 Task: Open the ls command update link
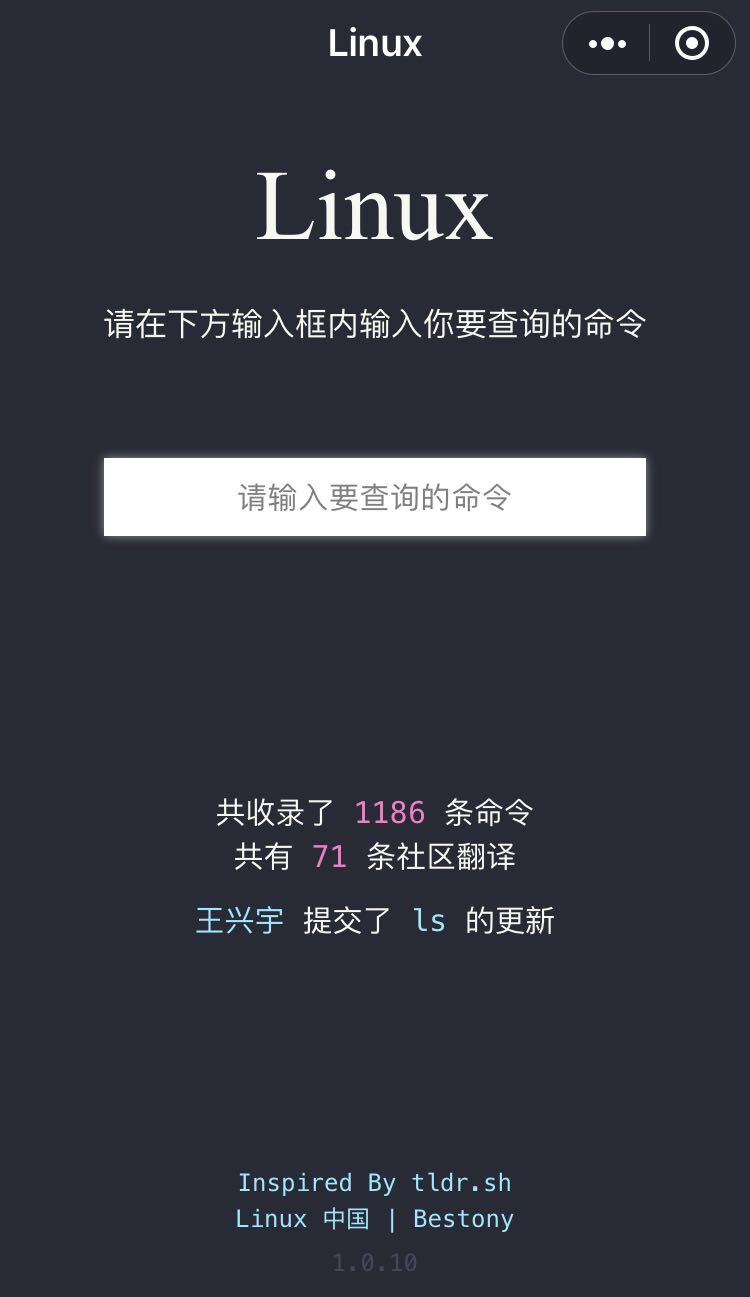(x=429, y=921)
